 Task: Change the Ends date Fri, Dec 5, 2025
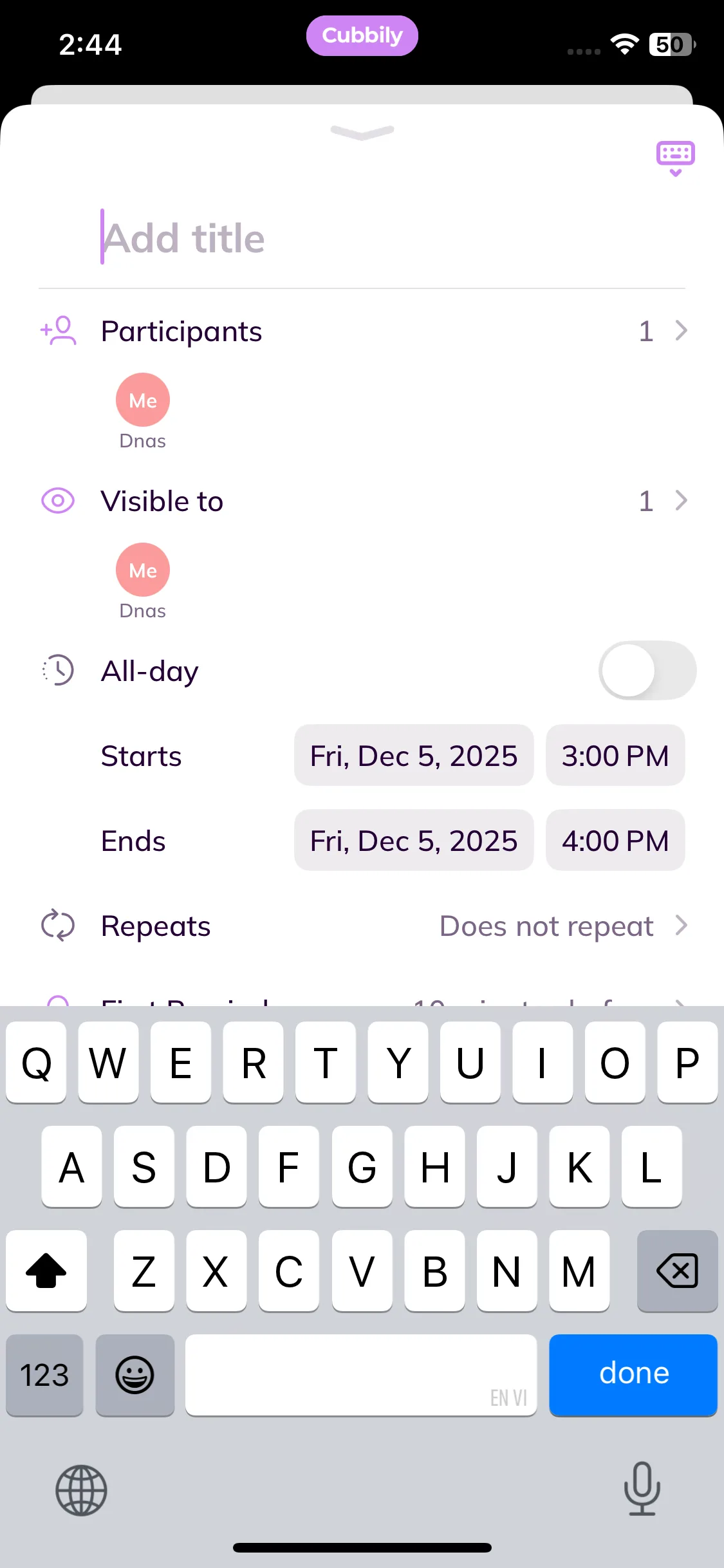pos(414,841)
